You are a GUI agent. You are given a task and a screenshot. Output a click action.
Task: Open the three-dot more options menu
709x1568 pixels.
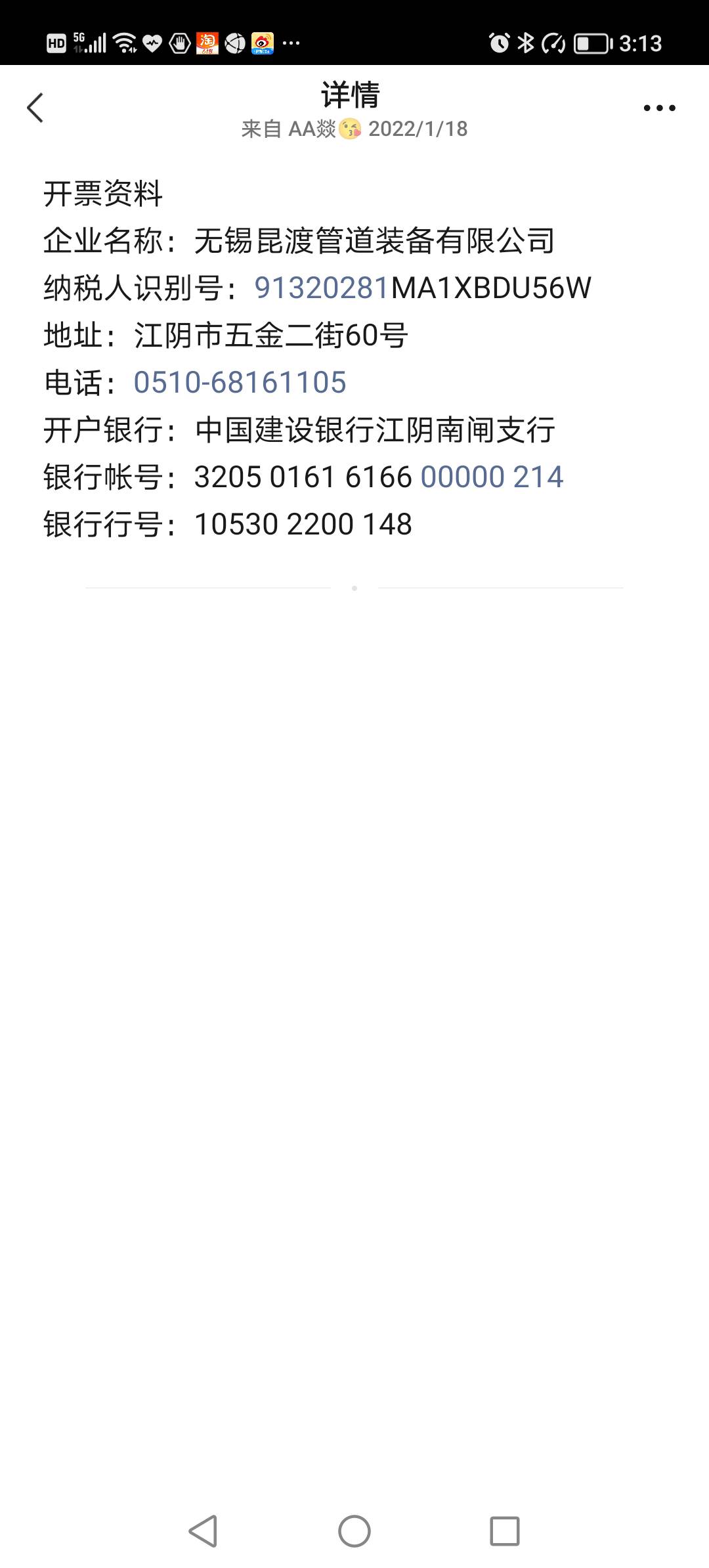coord(659,108)
